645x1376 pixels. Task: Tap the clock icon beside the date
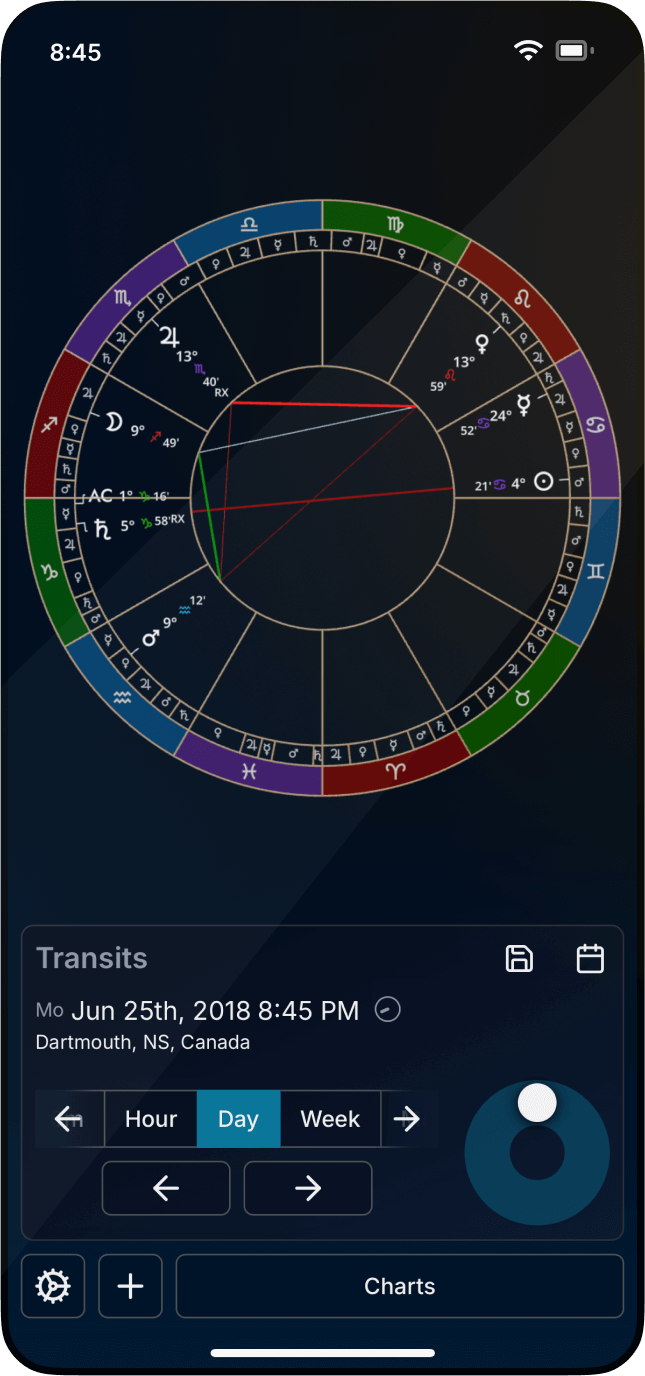(x=387, y=1011)
